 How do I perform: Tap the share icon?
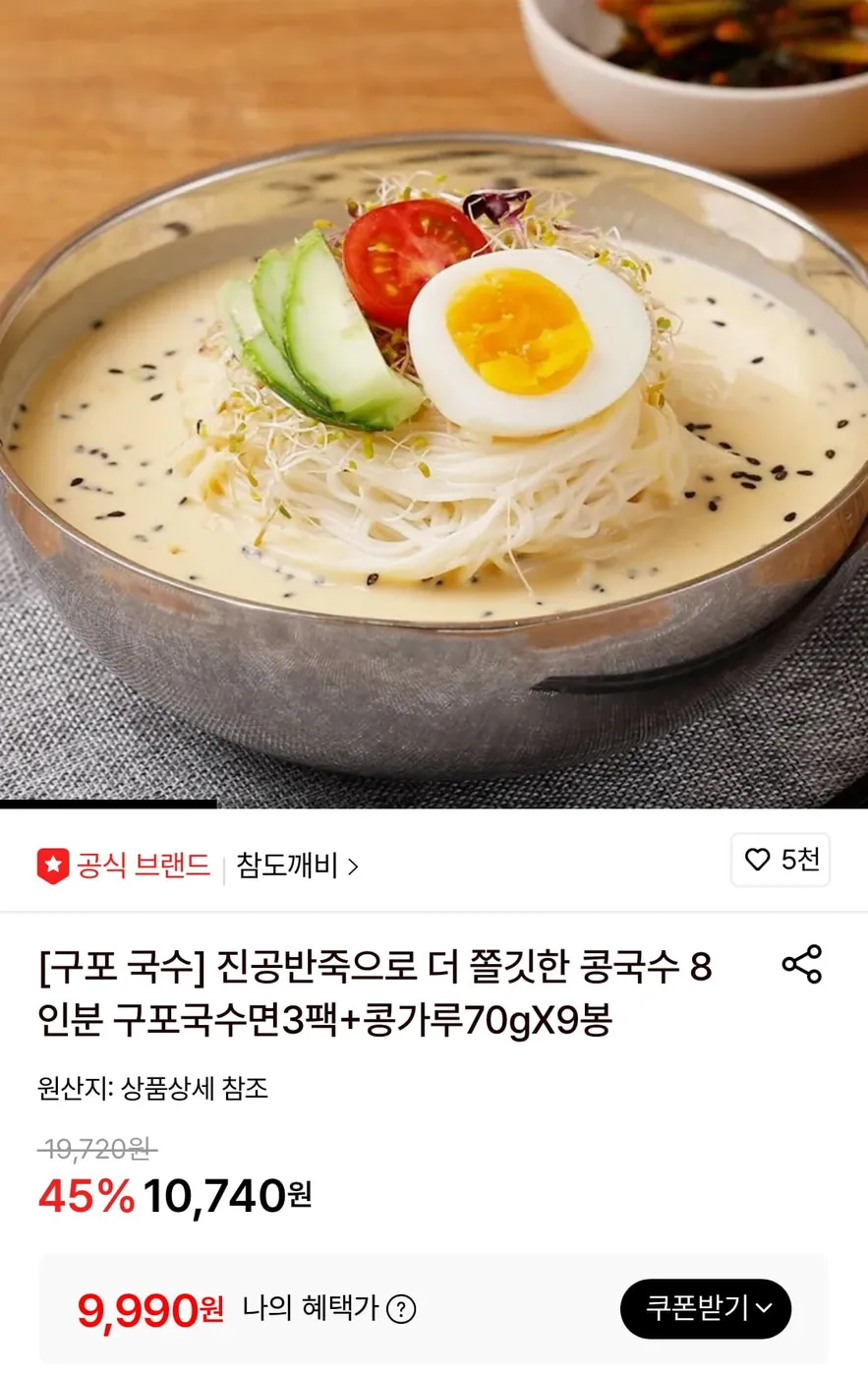click(x=802, y=965)
